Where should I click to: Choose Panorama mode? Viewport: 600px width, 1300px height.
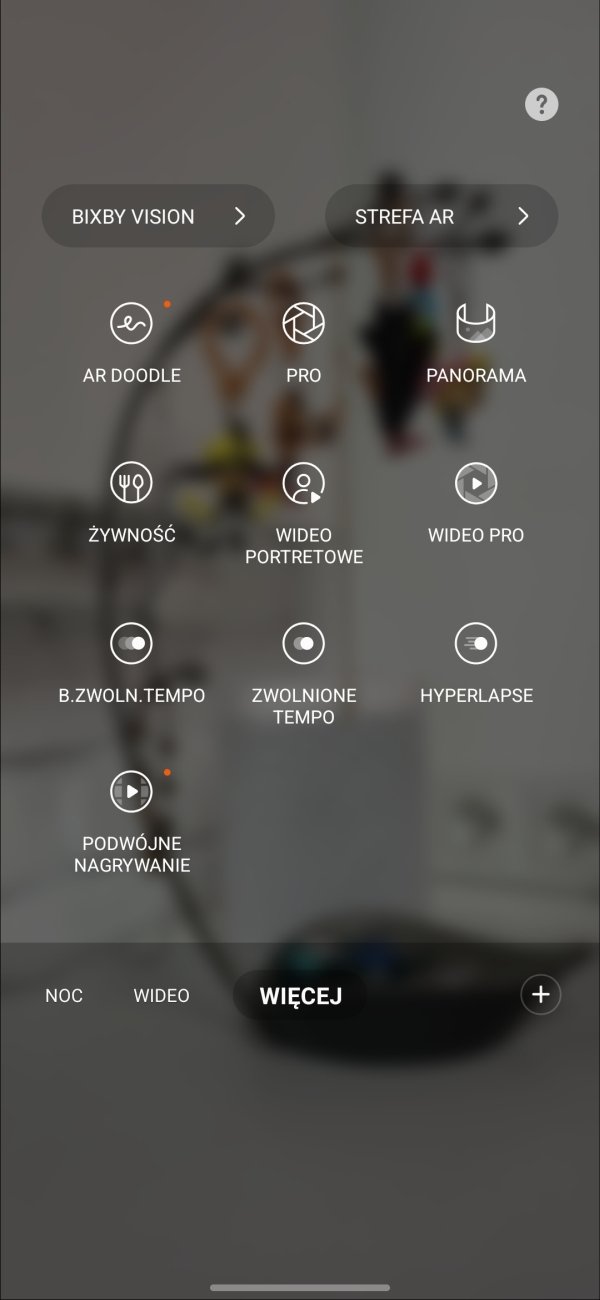click(x=476, y=343)
